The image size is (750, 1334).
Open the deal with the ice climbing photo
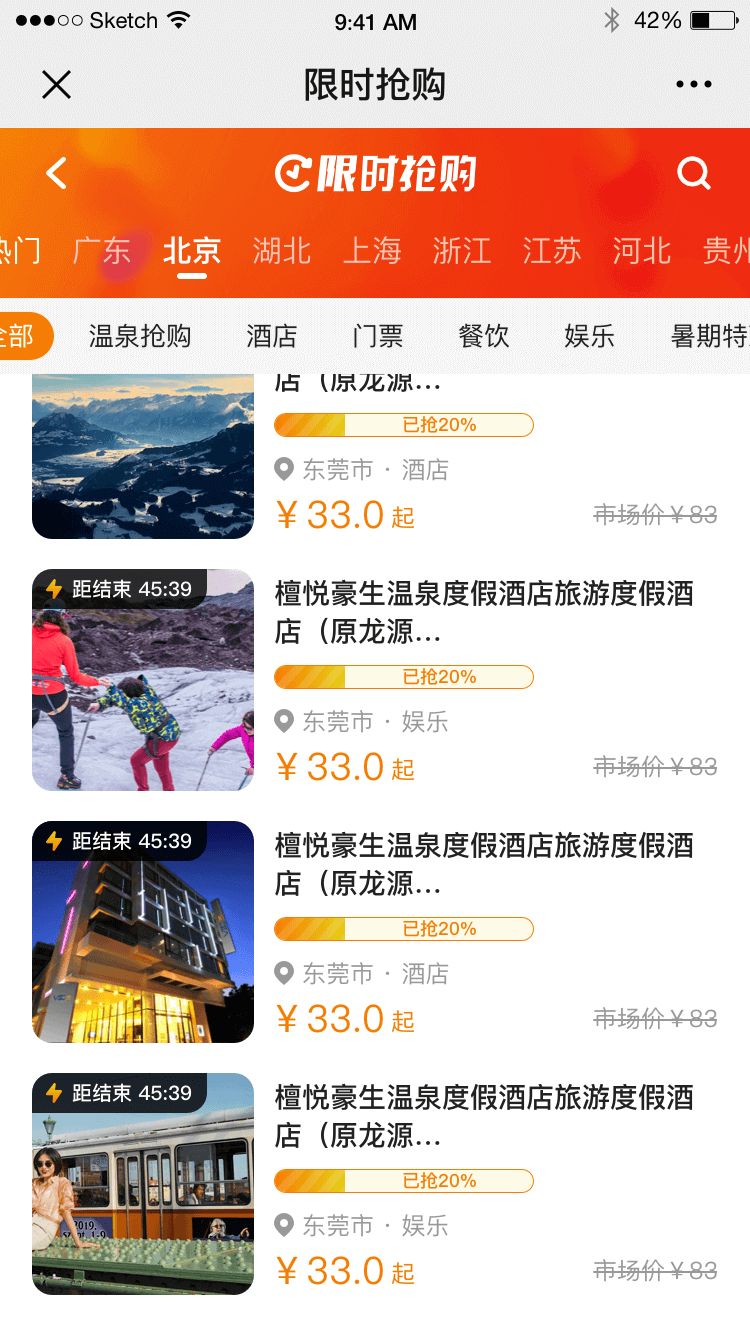point(143,680)
